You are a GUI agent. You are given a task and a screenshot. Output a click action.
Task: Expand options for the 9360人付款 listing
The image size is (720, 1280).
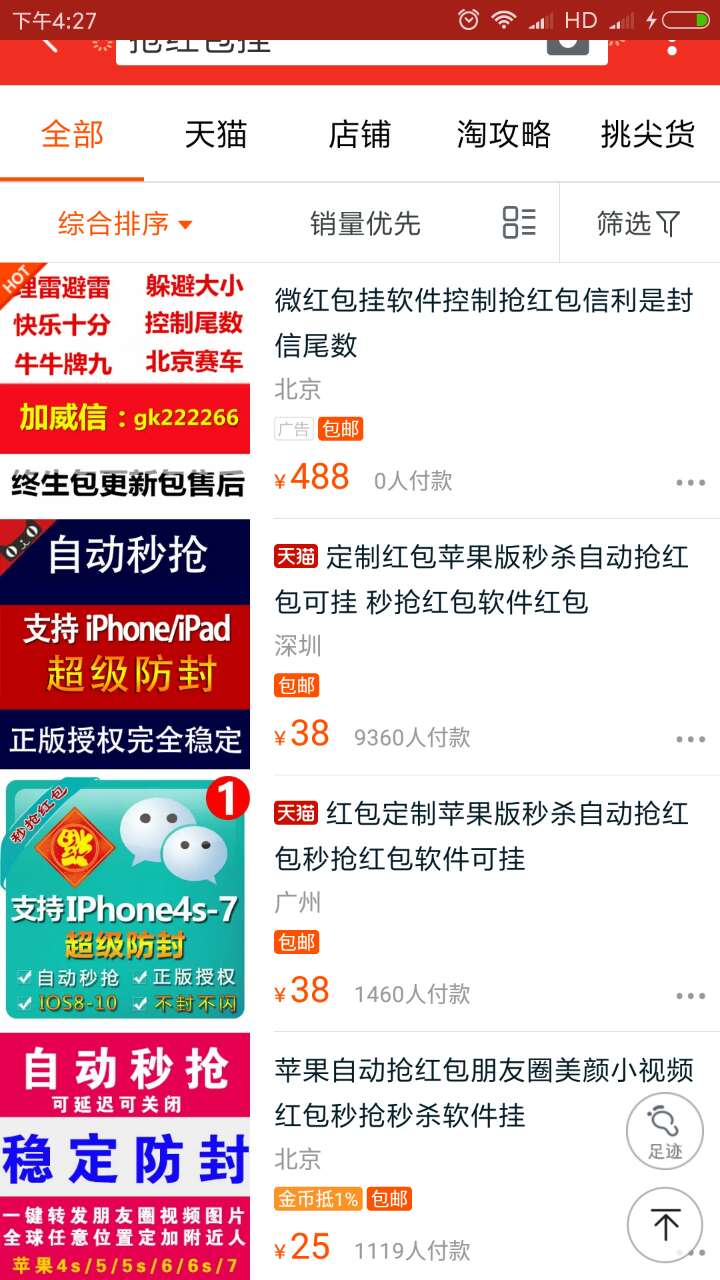click(x=691, y=738)
